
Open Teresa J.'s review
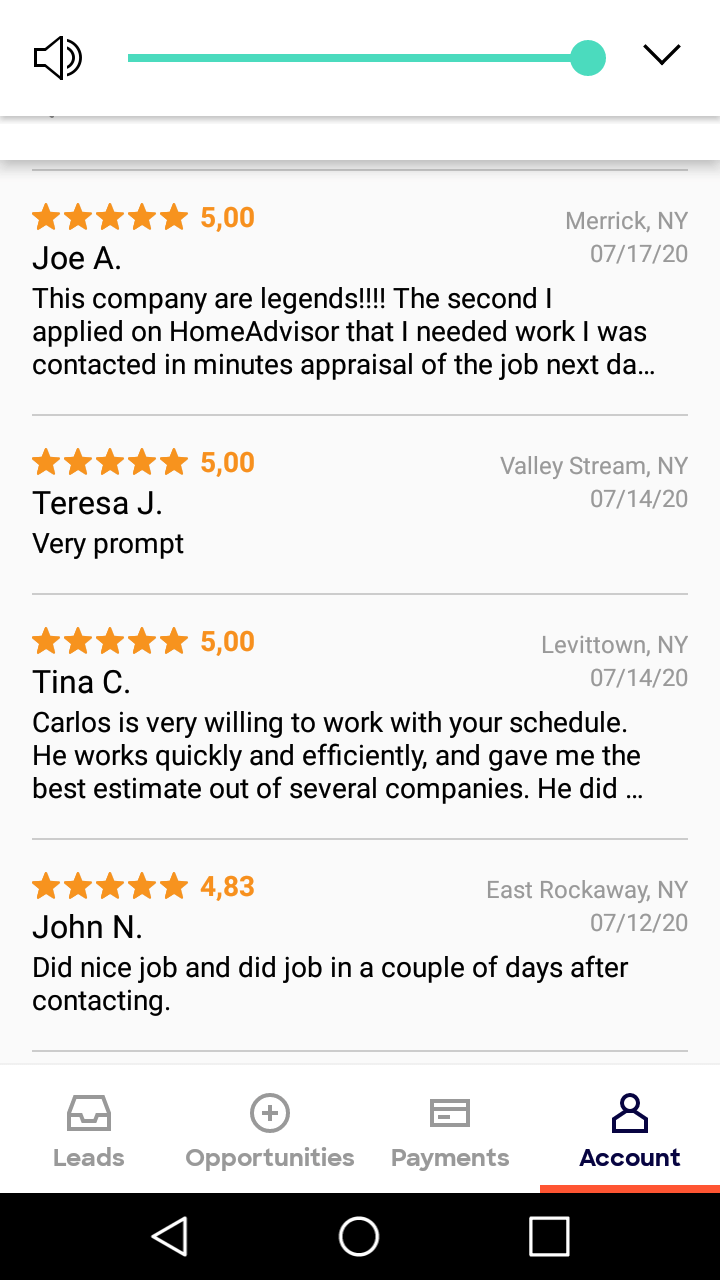pyautogui.click(x=360, y=503)
